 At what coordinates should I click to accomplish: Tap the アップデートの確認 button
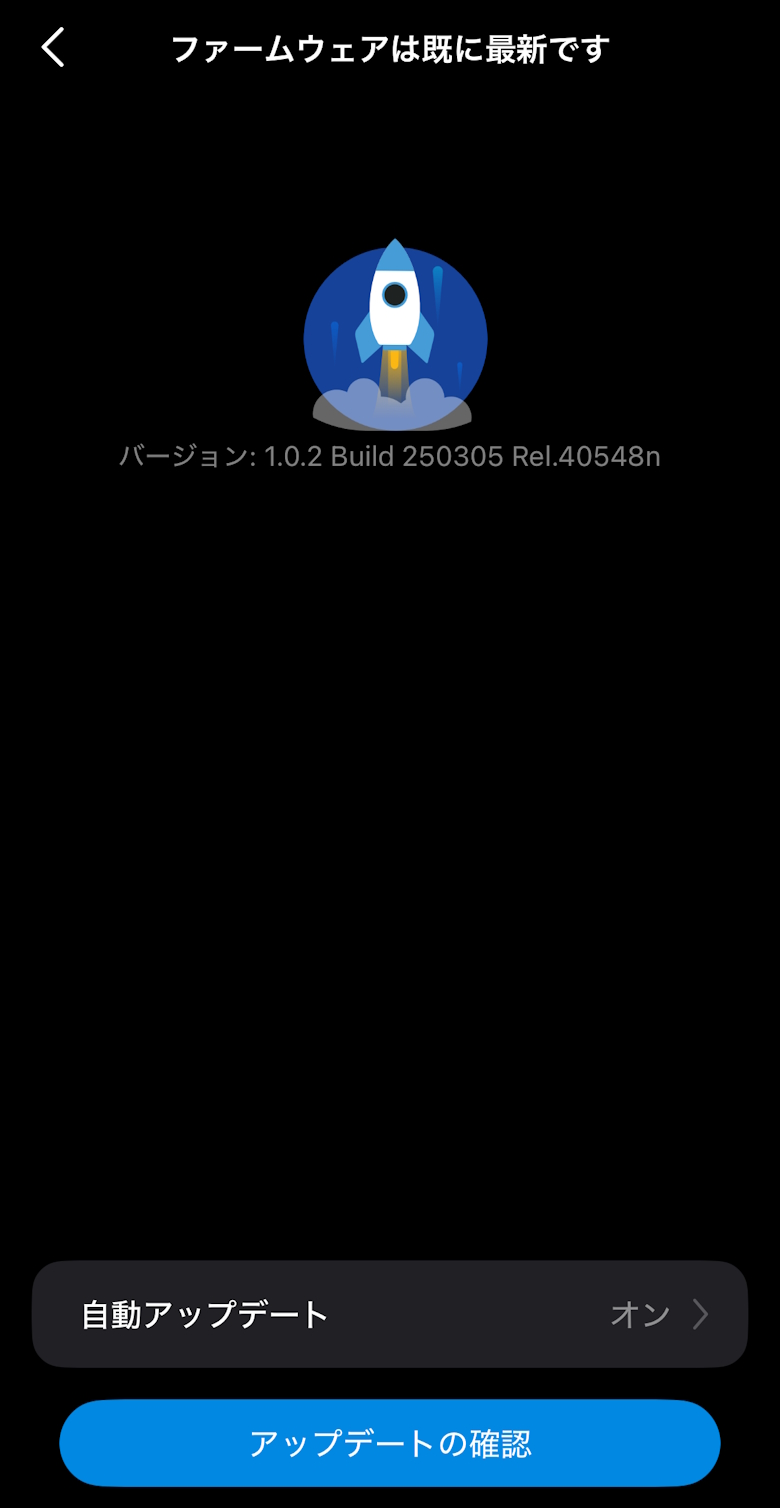pos(390,1443)
